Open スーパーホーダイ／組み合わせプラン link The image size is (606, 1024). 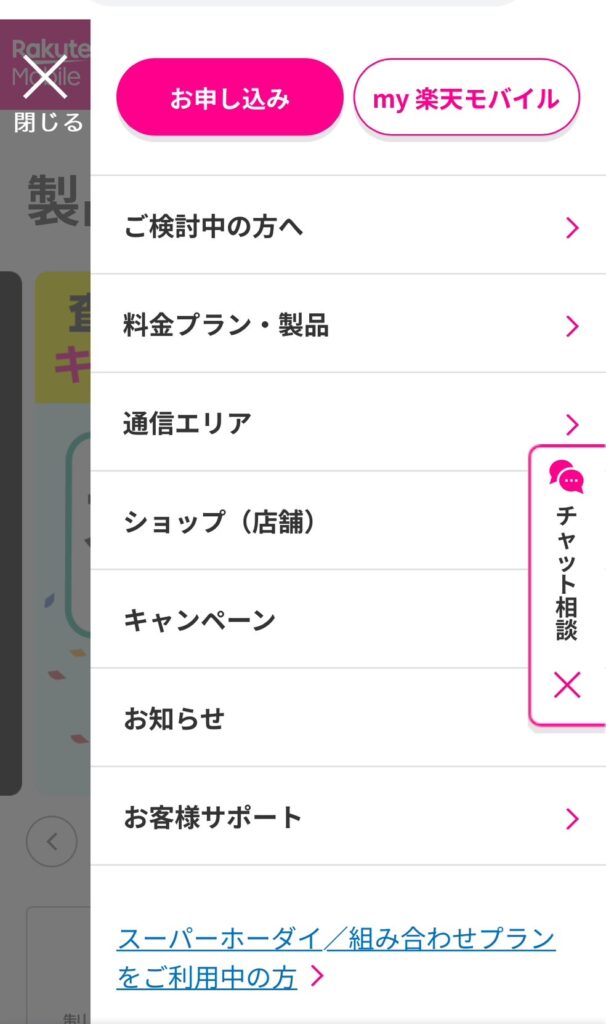pyautogui.click(x=335, y=956)
